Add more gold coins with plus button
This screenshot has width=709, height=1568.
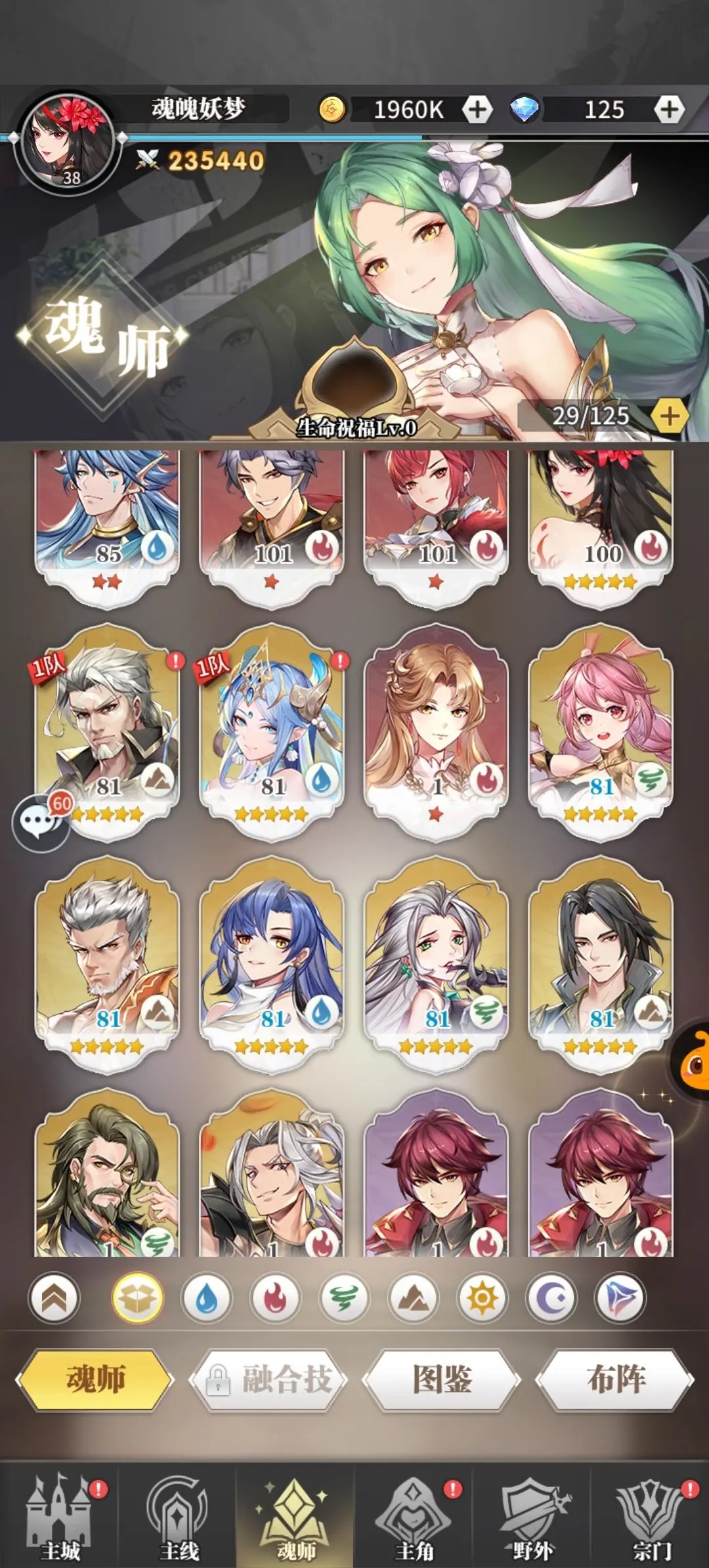click(x=477, y=109)
